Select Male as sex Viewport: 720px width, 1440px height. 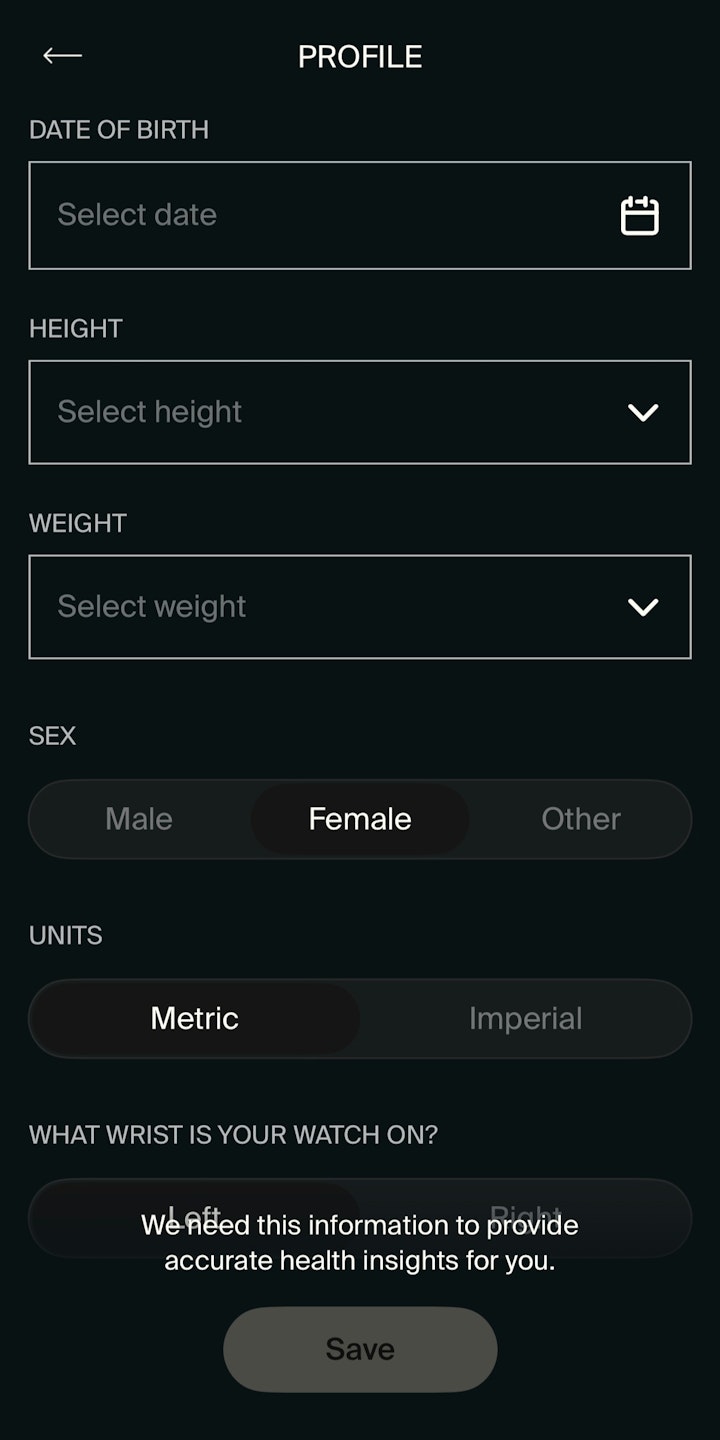139,819
